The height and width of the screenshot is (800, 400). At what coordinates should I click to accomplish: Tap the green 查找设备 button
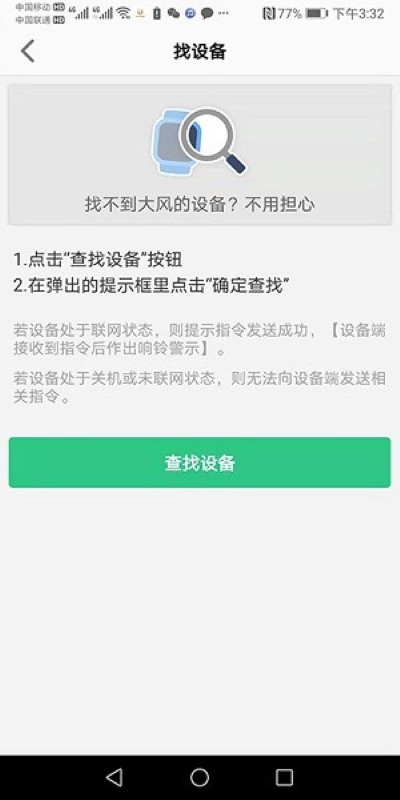point(199,462)
